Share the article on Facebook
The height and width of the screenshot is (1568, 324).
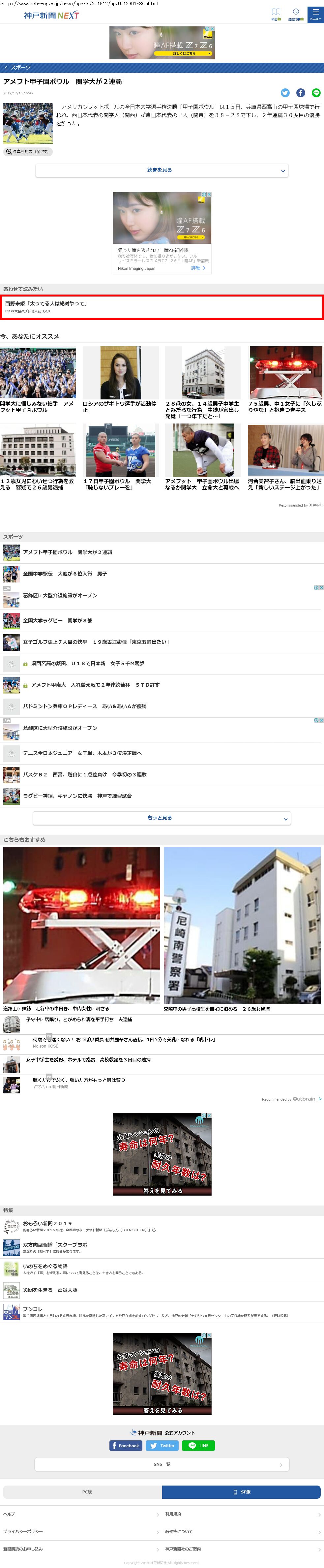pos(300,93)
